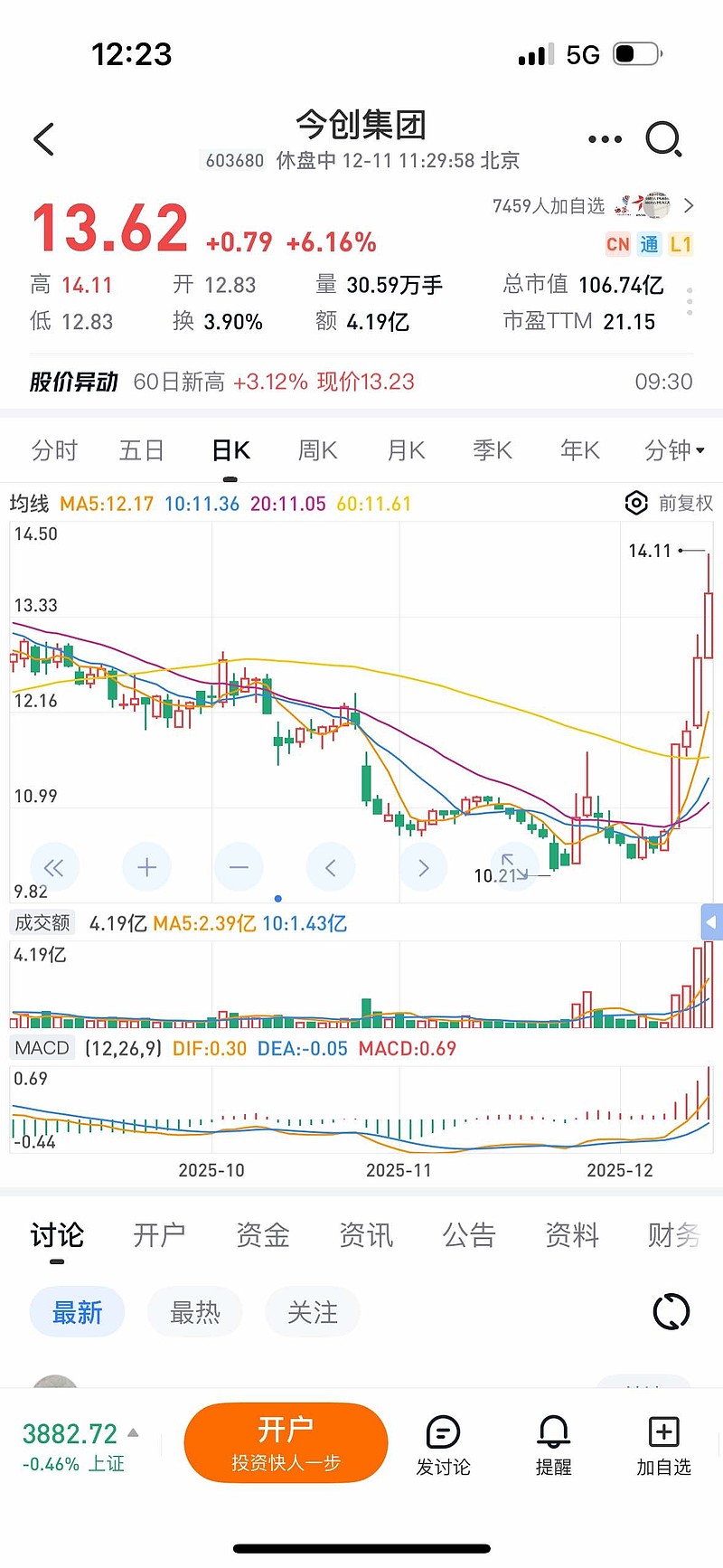Post a new discussion via 发讨论
Viewport: 723px width, 1568px height.
pos(443,1445)
